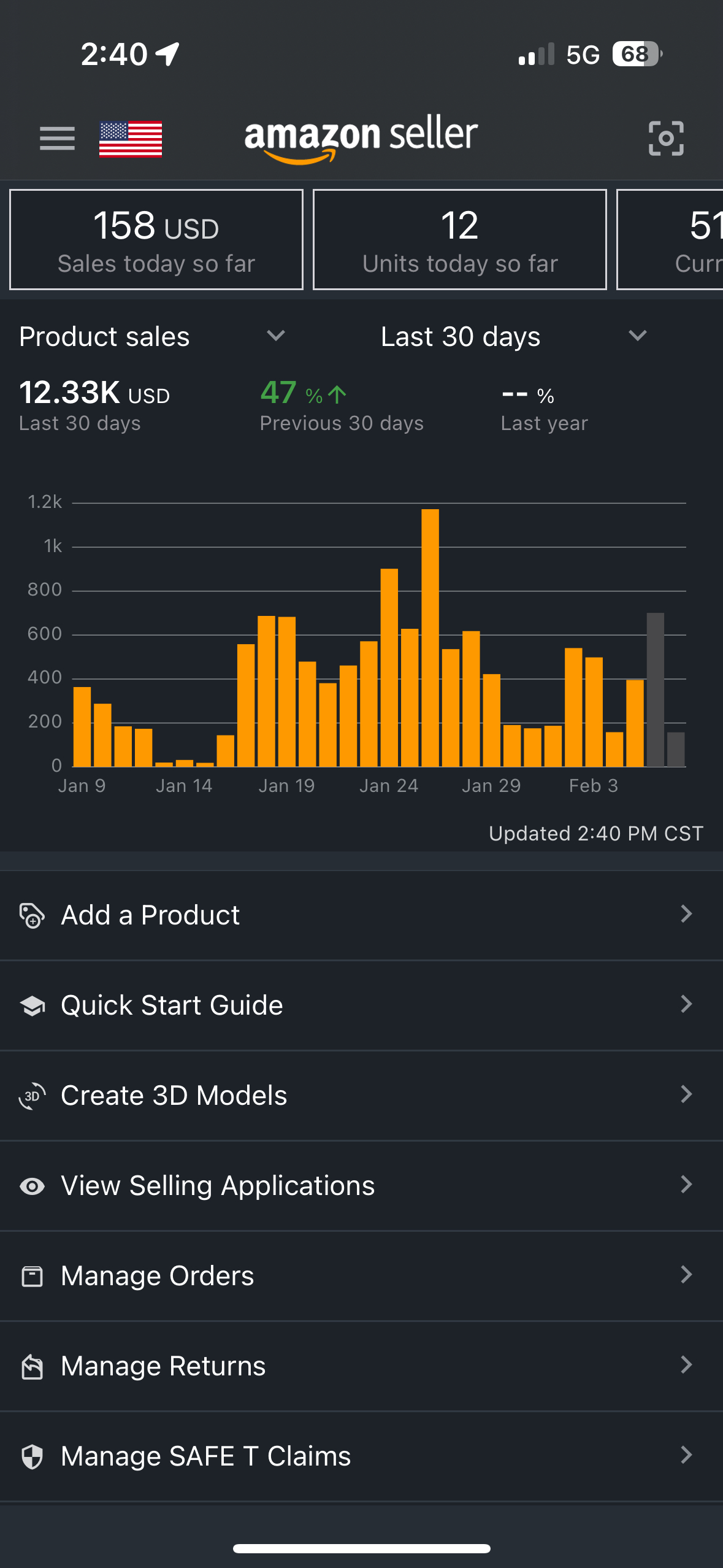This screenshot has height=1568, width=723.
Task: Change marketplace via the US flag
Action: click(x=131, y=139)
